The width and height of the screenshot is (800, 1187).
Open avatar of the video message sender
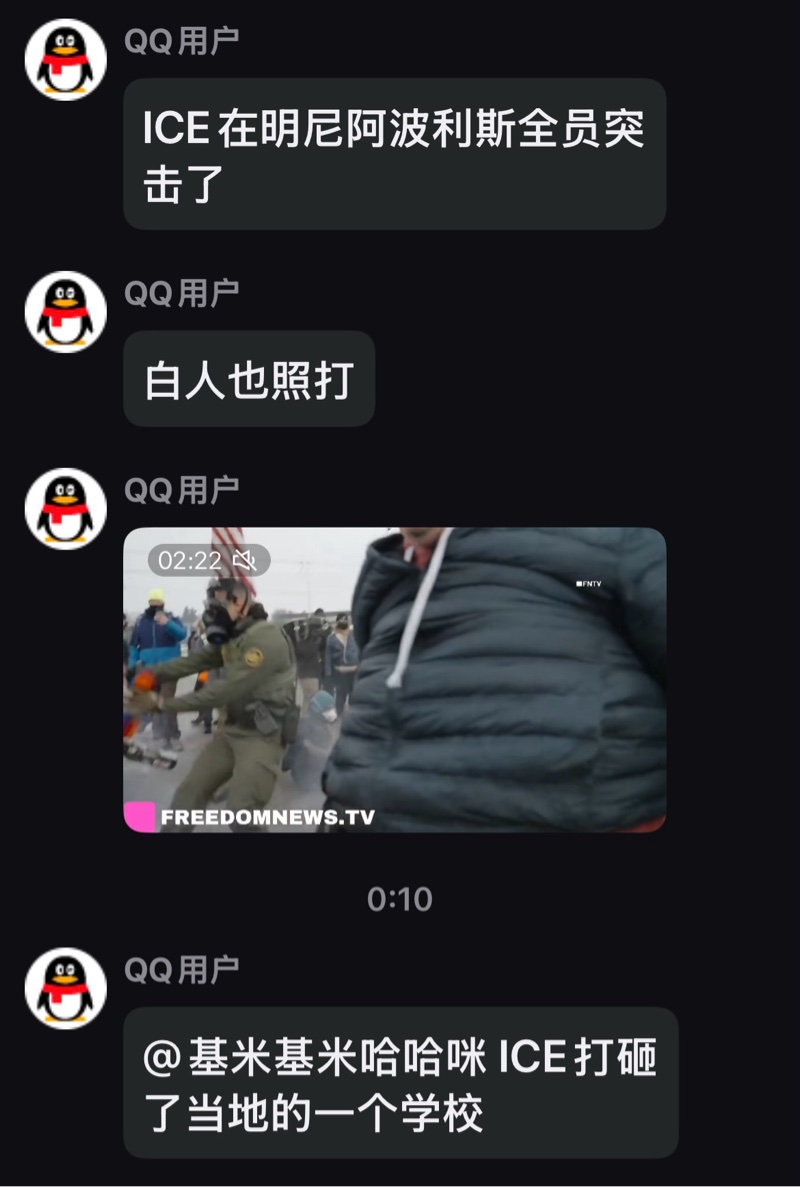click(66, 509)
